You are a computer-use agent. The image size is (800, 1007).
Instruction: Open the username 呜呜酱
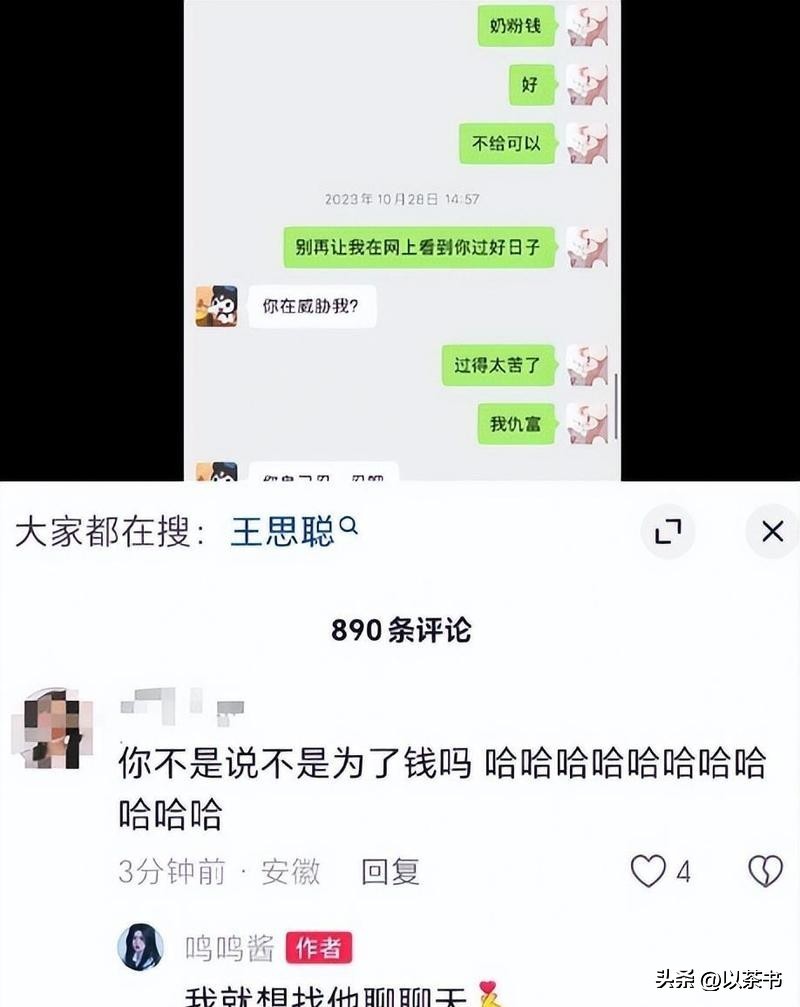(229, 947)
